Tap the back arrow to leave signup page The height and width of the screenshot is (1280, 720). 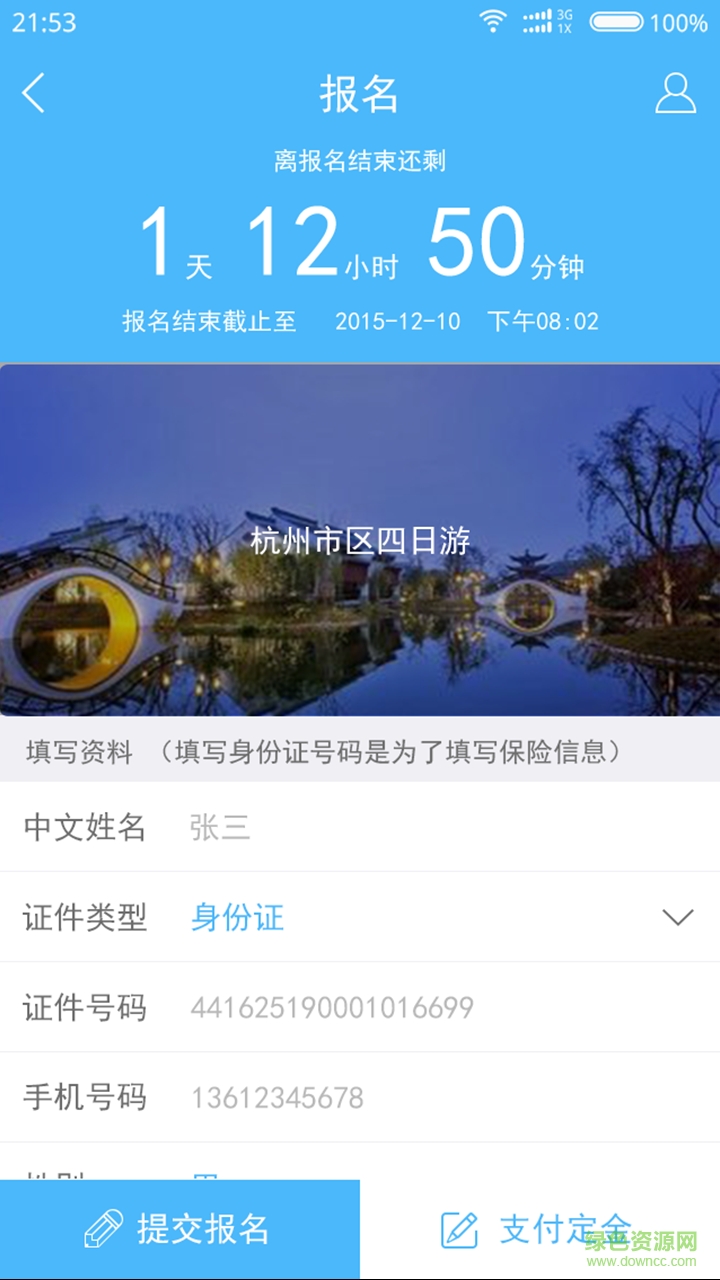click(x=33, y=95)
